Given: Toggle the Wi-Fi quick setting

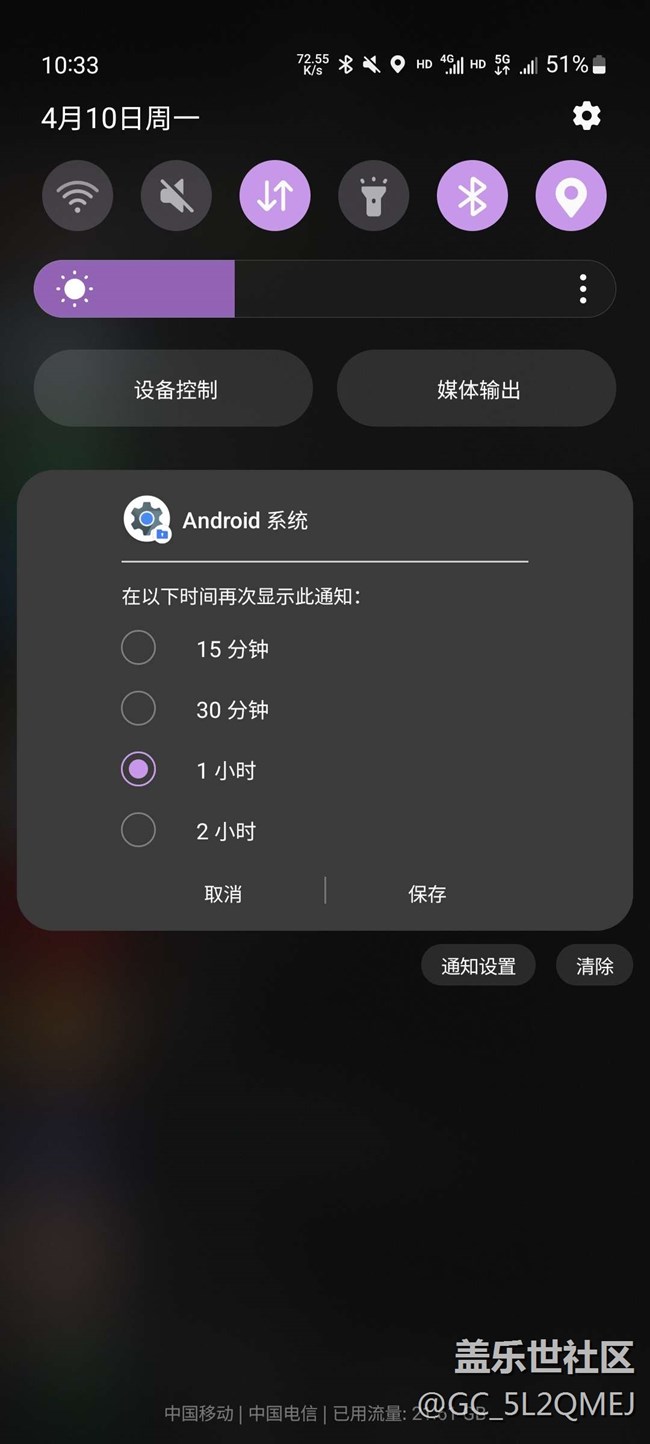Looking at the screenshot, I should click(x=77, y=195).
